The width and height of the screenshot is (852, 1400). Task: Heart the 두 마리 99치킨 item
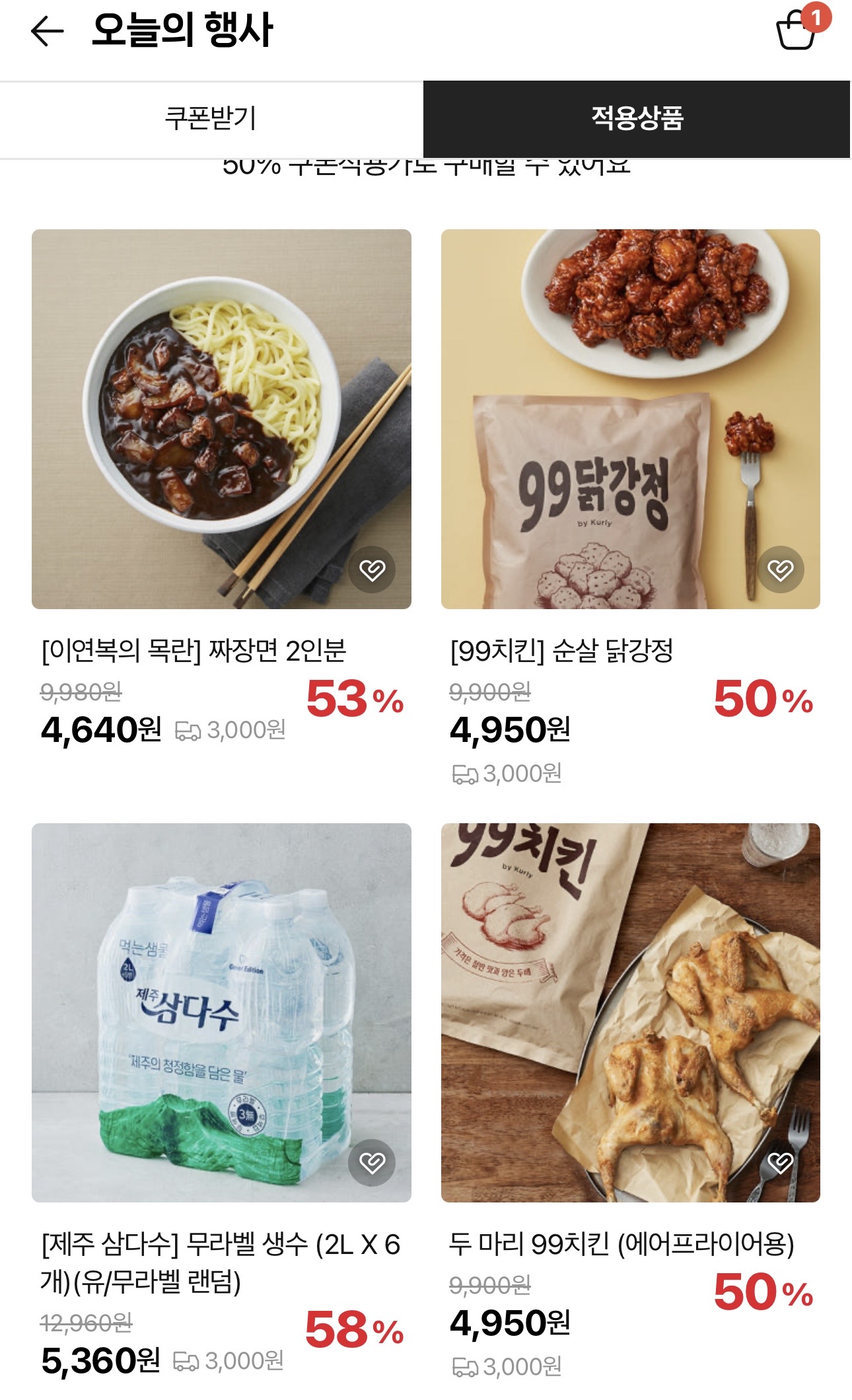(780, 1163)
